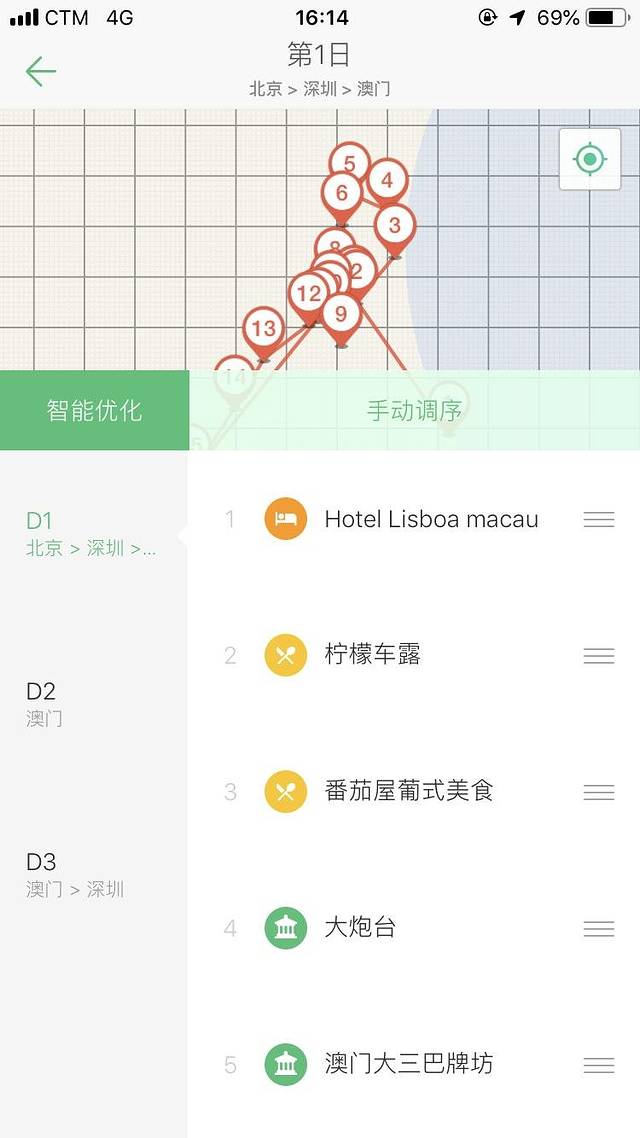The width and height of the screenshot is (640, 1138).
Task: Tap the reorder handle for 大炮台
Action: pos(598,929)
